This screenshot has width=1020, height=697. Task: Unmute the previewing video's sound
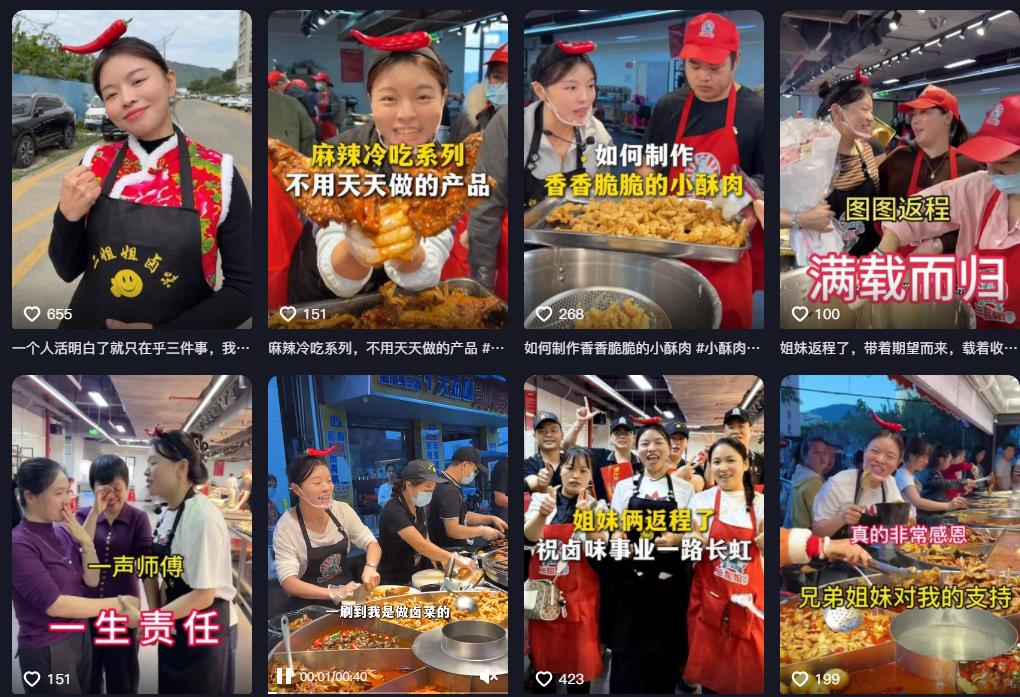point(489,676)
